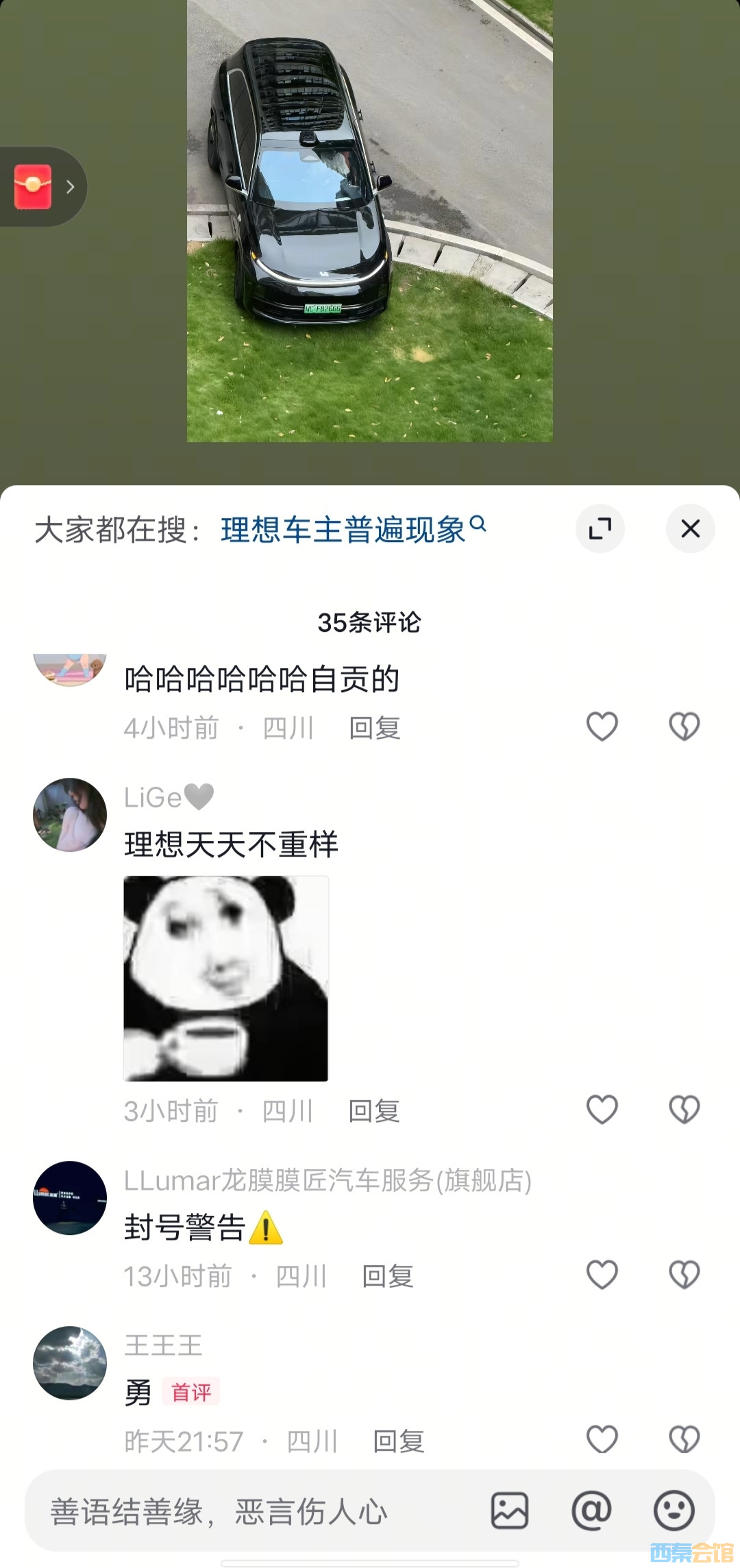The height and width of the screenshot is (1568, 740).
Task: Like the 哈哈哈哈哈哈自贡的 comment
Action: point(602,726)
